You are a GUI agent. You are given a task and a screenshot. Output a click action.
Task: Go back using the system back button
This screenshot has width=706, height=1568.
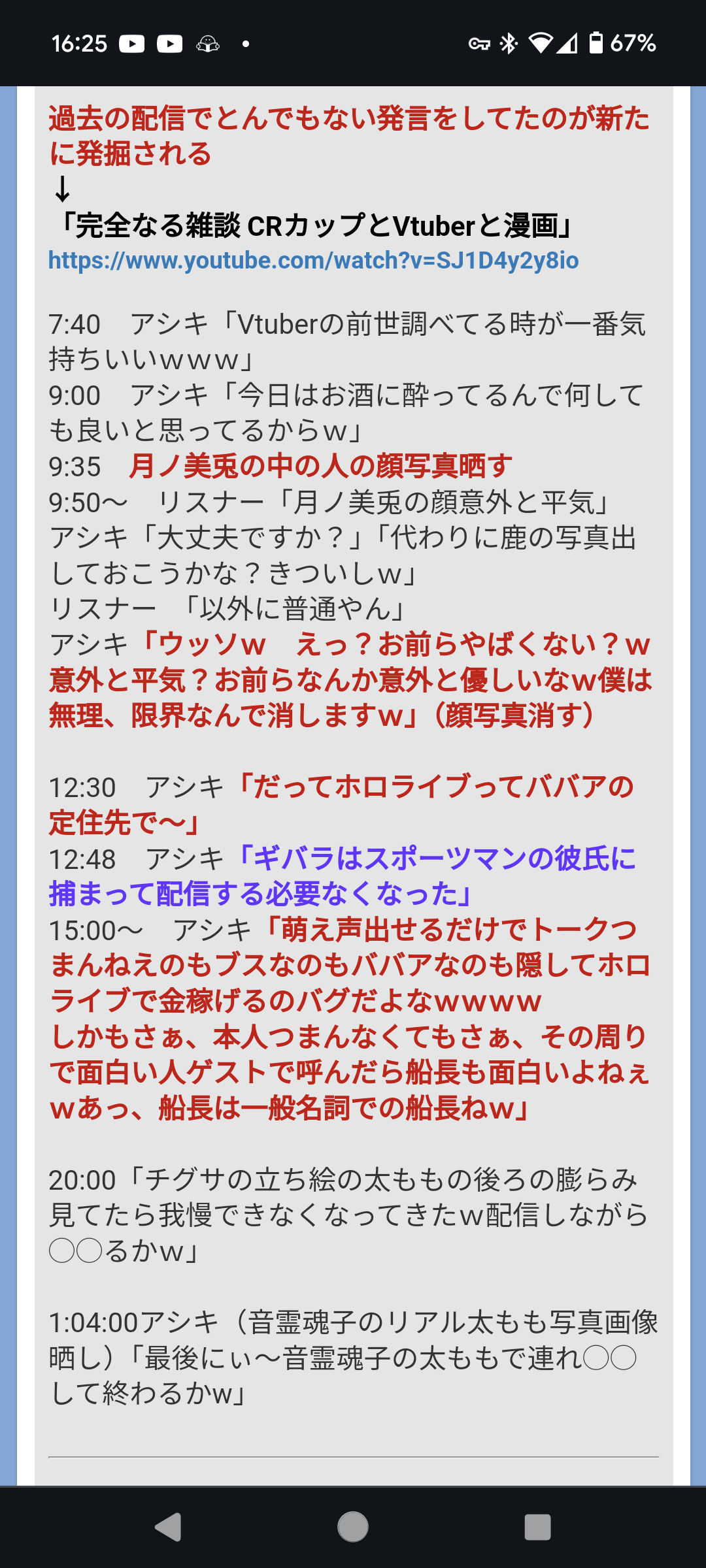click(x=168, y=1527)
